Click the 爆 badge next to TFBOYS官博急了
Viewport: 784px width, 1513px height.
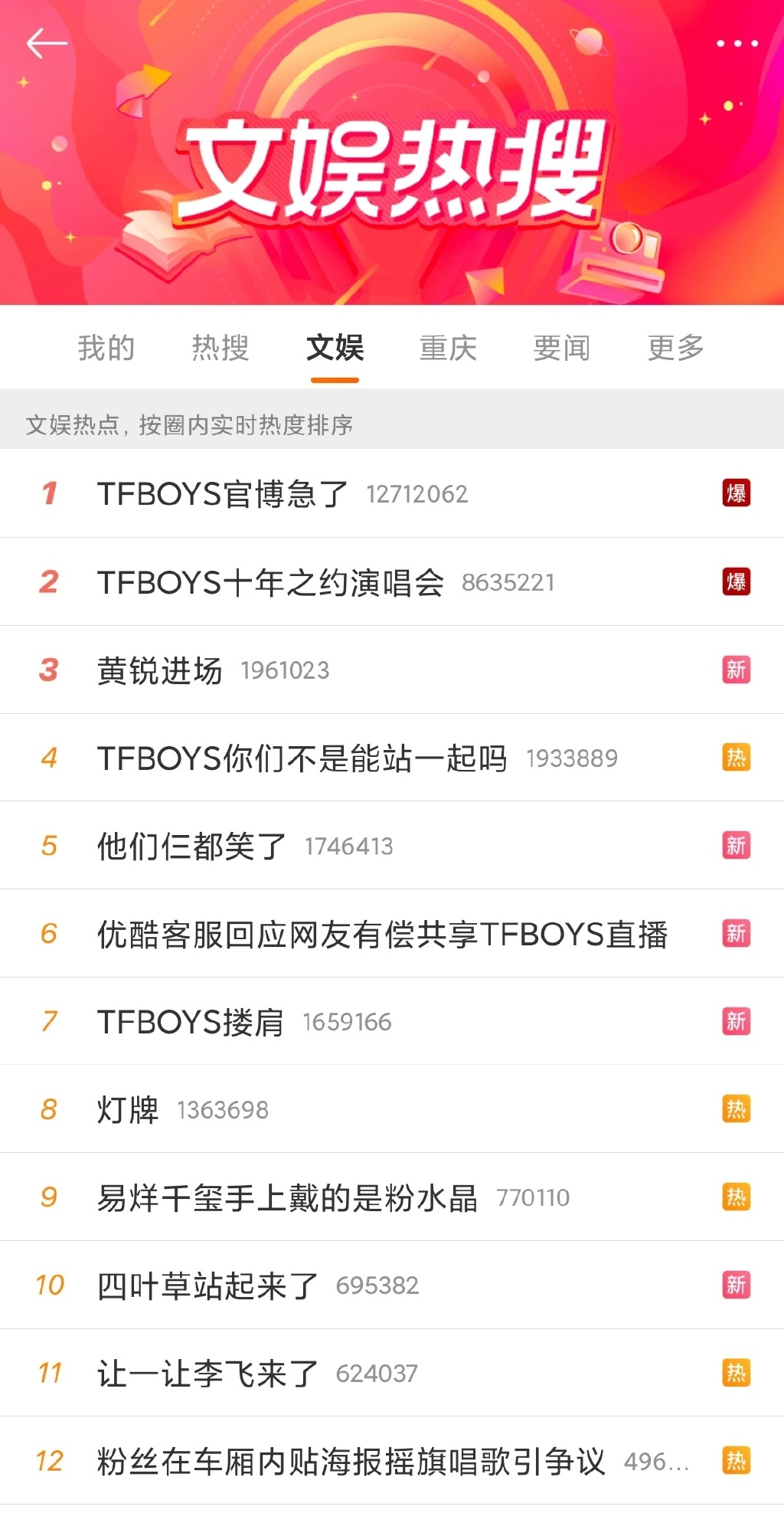(737, 493)
